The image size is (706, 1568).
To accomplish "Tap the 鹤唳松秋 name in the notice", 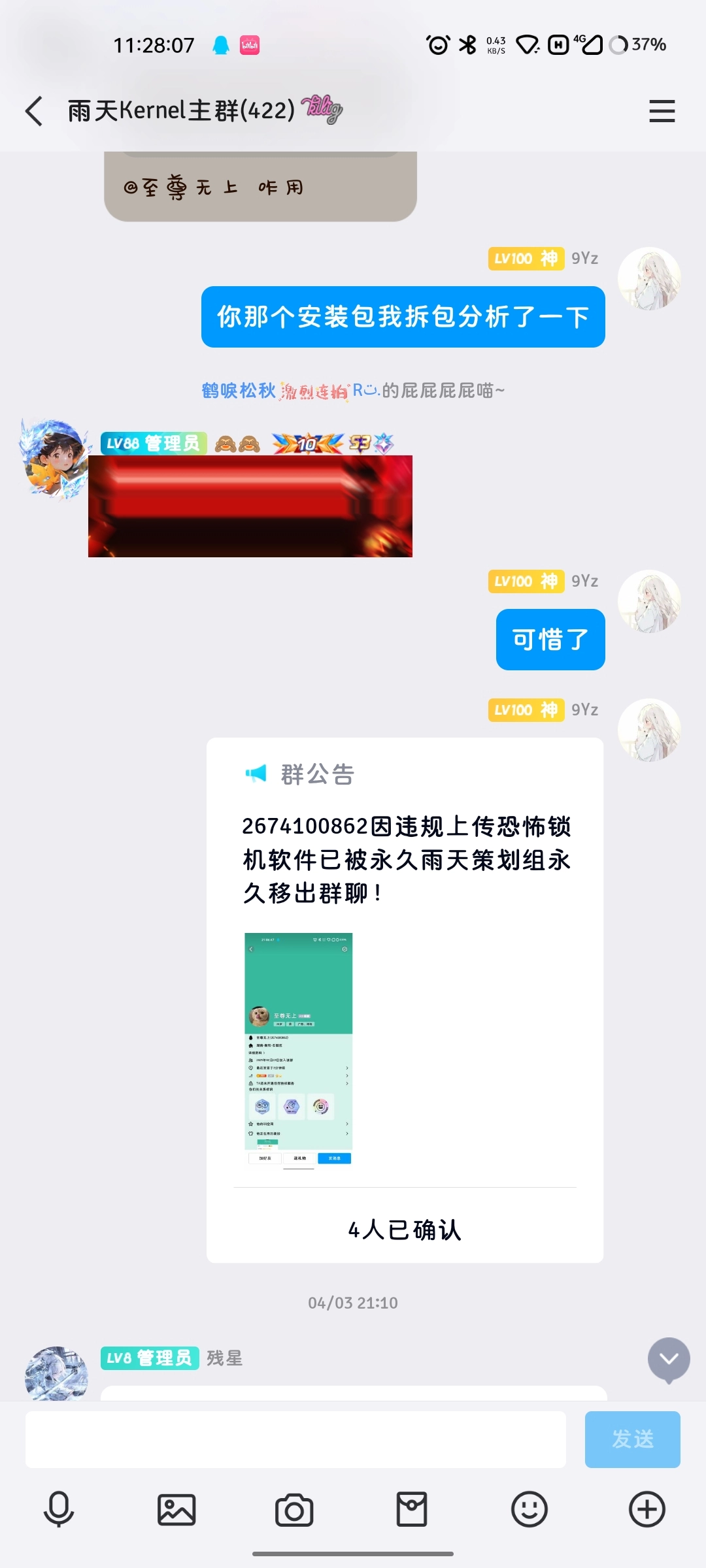I will (x=239, y=391).
